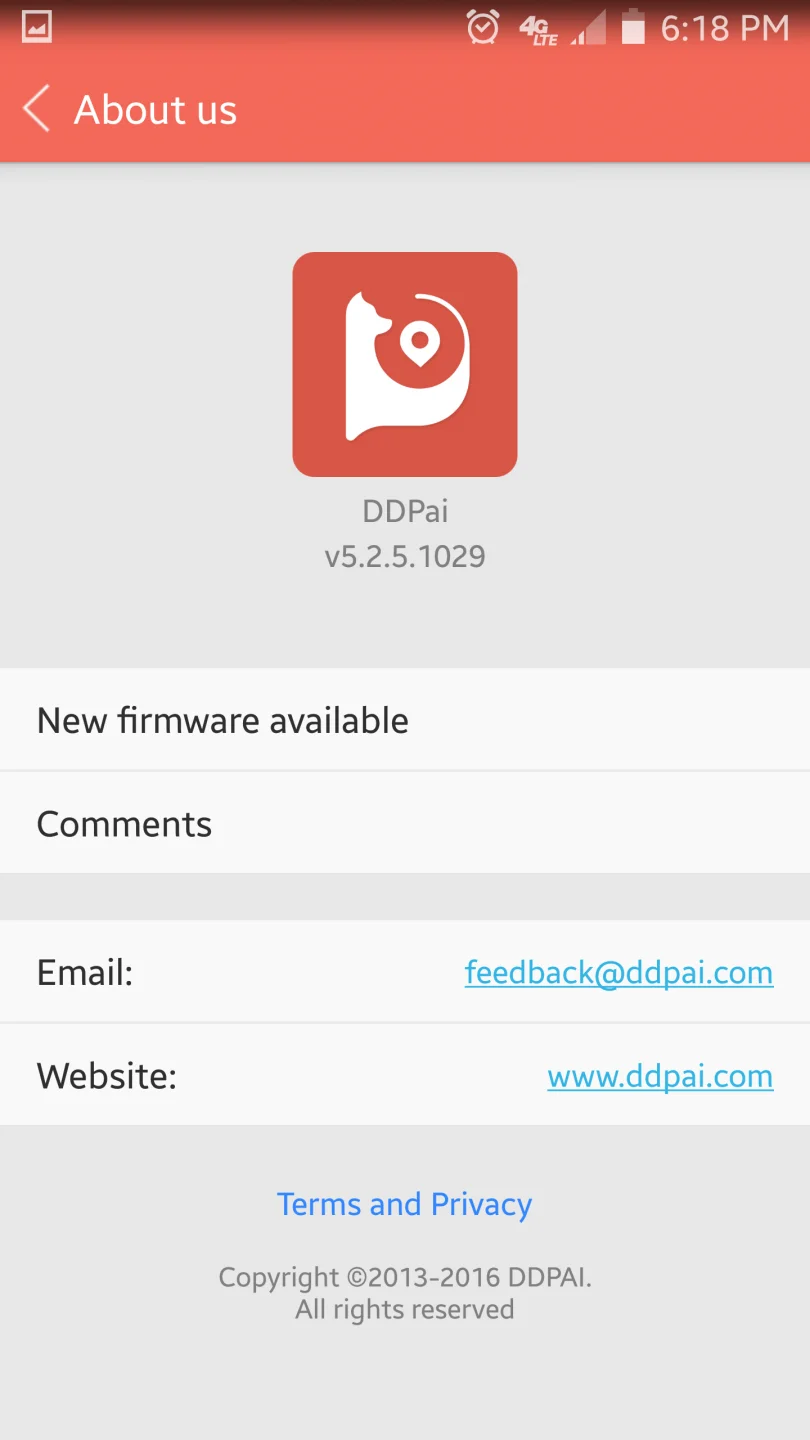Tap the feedback@ddpai.com email link

coord(619,972)
